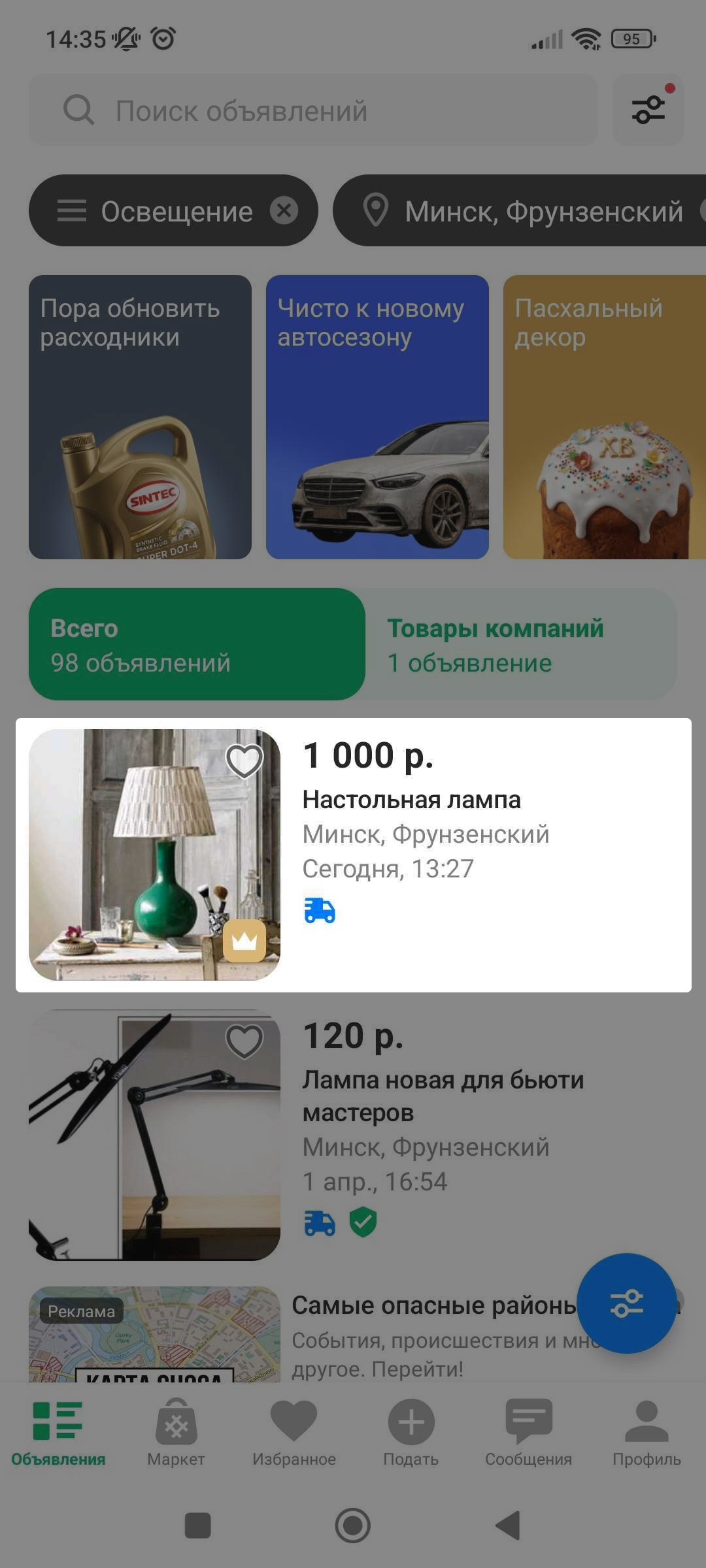
Task: Favorite the Настольная лампа listing
Action: [x=244, y=761]
